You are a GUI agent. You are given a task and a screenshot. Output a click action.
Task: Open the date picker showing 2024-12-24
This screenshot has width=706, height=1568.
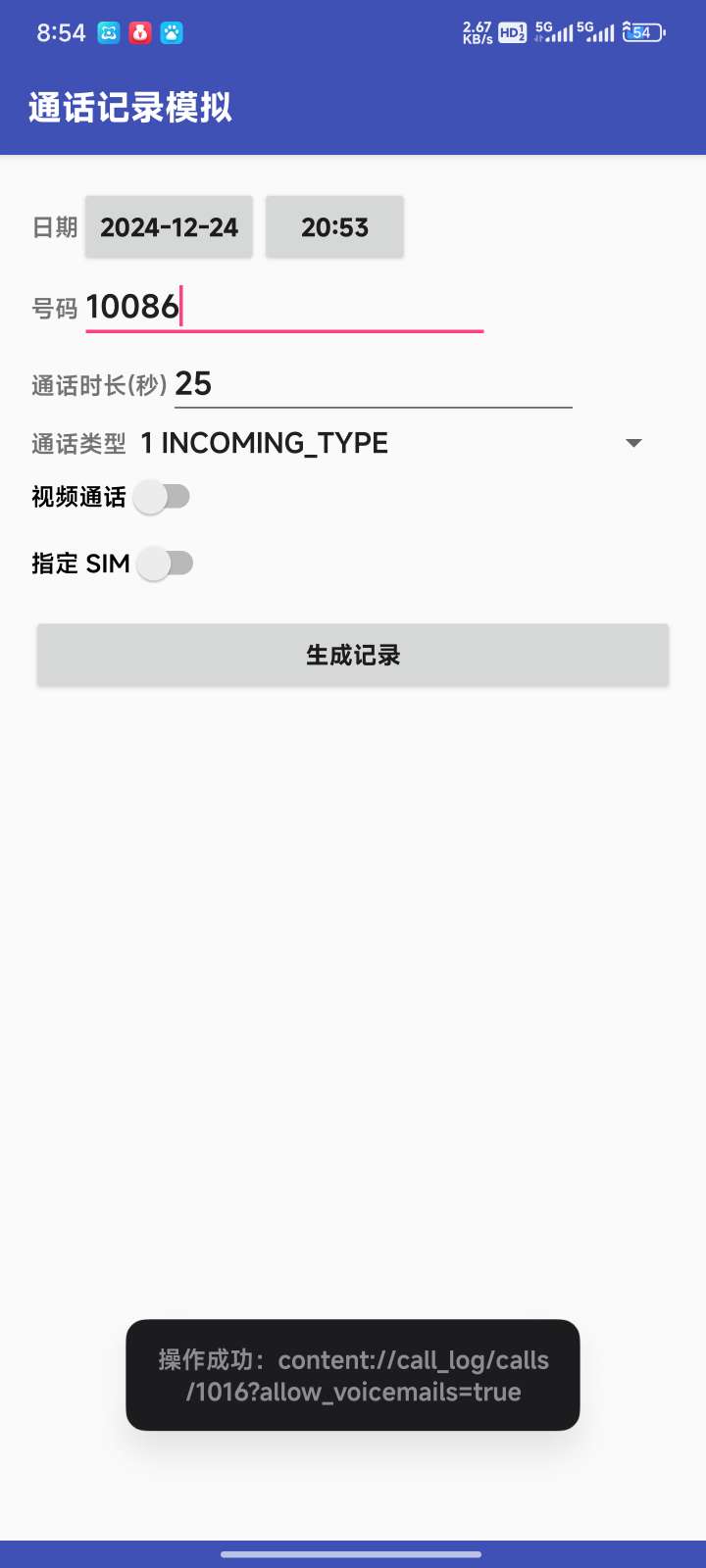pyautogui.click(x=169, y=227)
